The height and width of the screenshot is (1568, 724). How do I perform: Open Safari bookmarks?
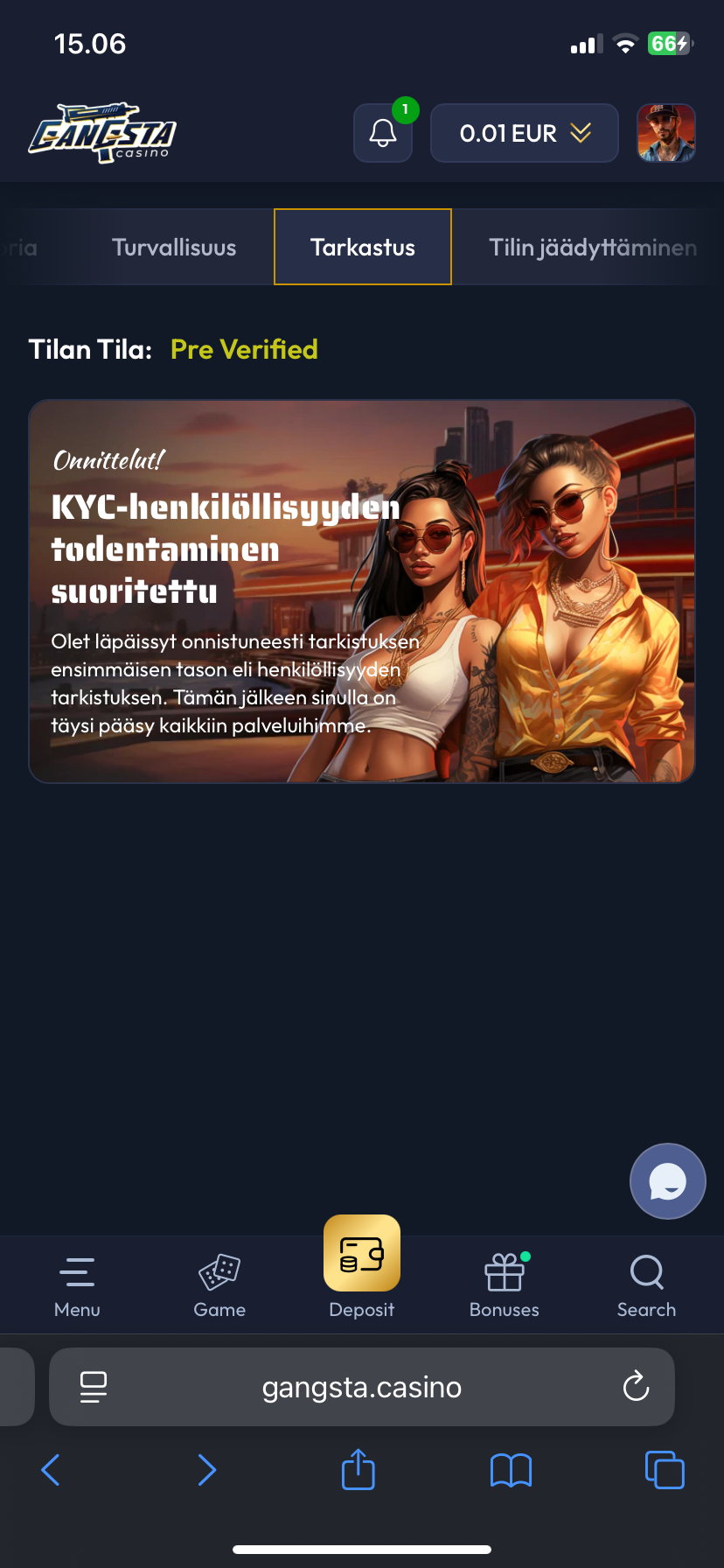pos(512,1470)
